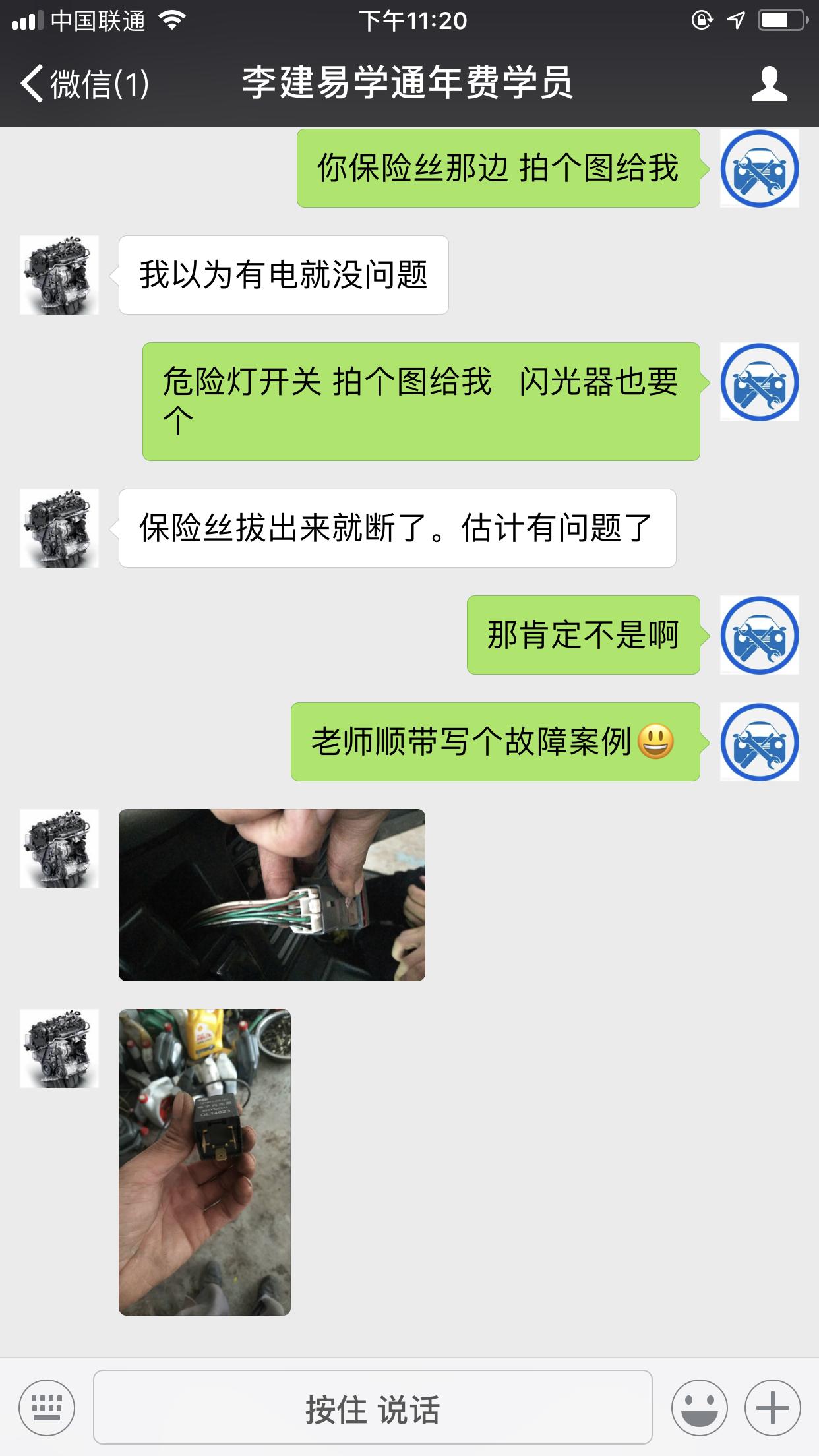Open the engine avatar of 李建易学通年费学员

coord(59,276)
